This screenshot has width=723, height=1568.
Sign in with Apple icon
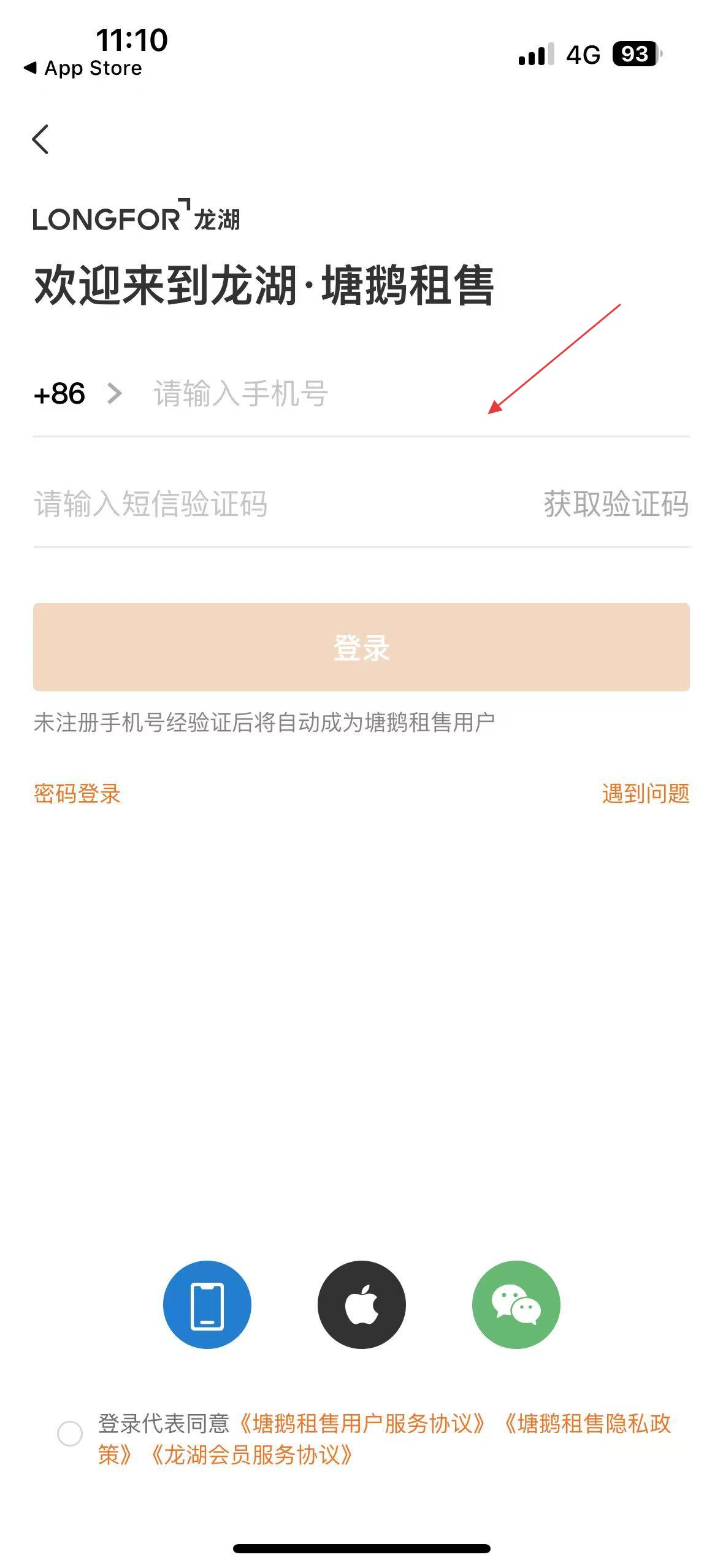[x=361, y=1304]
